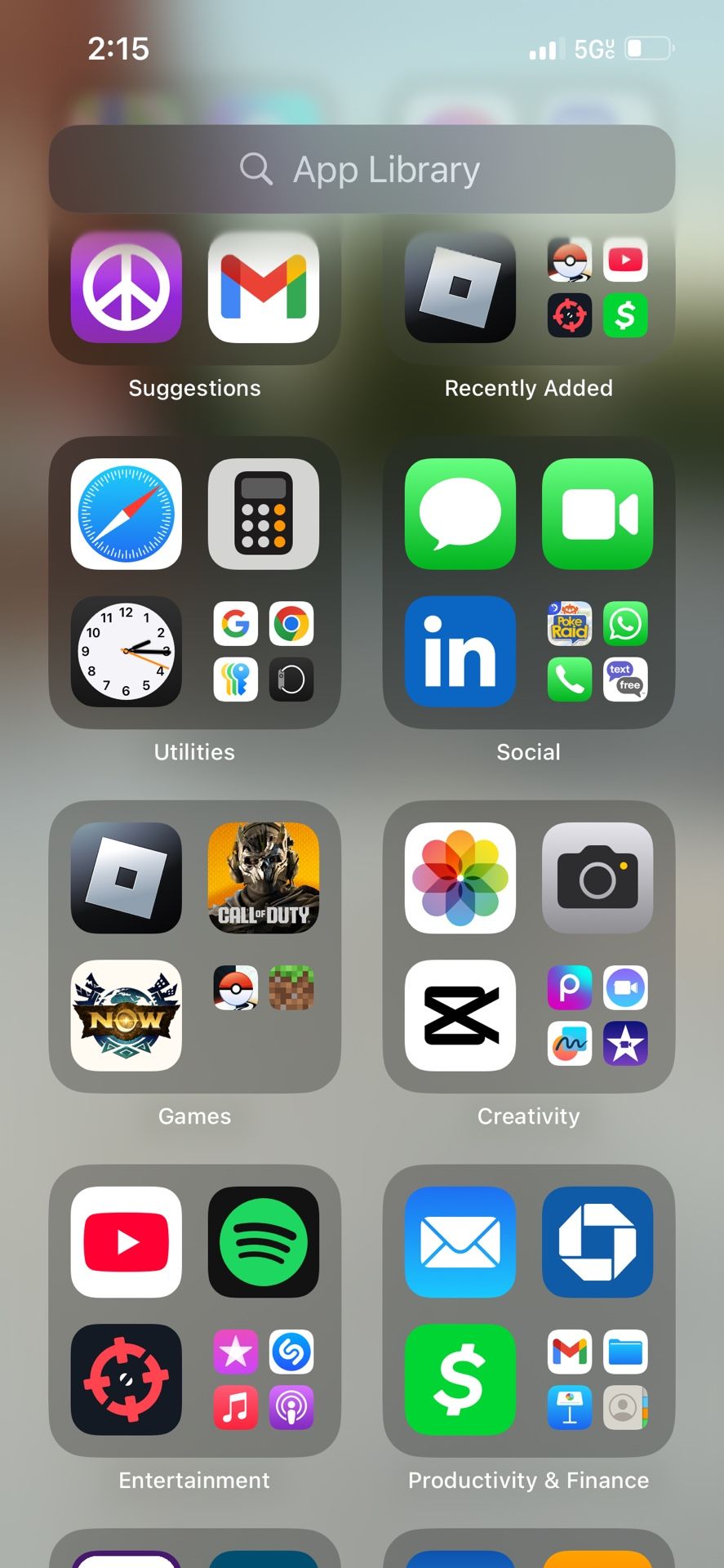Start the FaceTime app
This screenshot has height=1568, width=724.
[597, 514]
